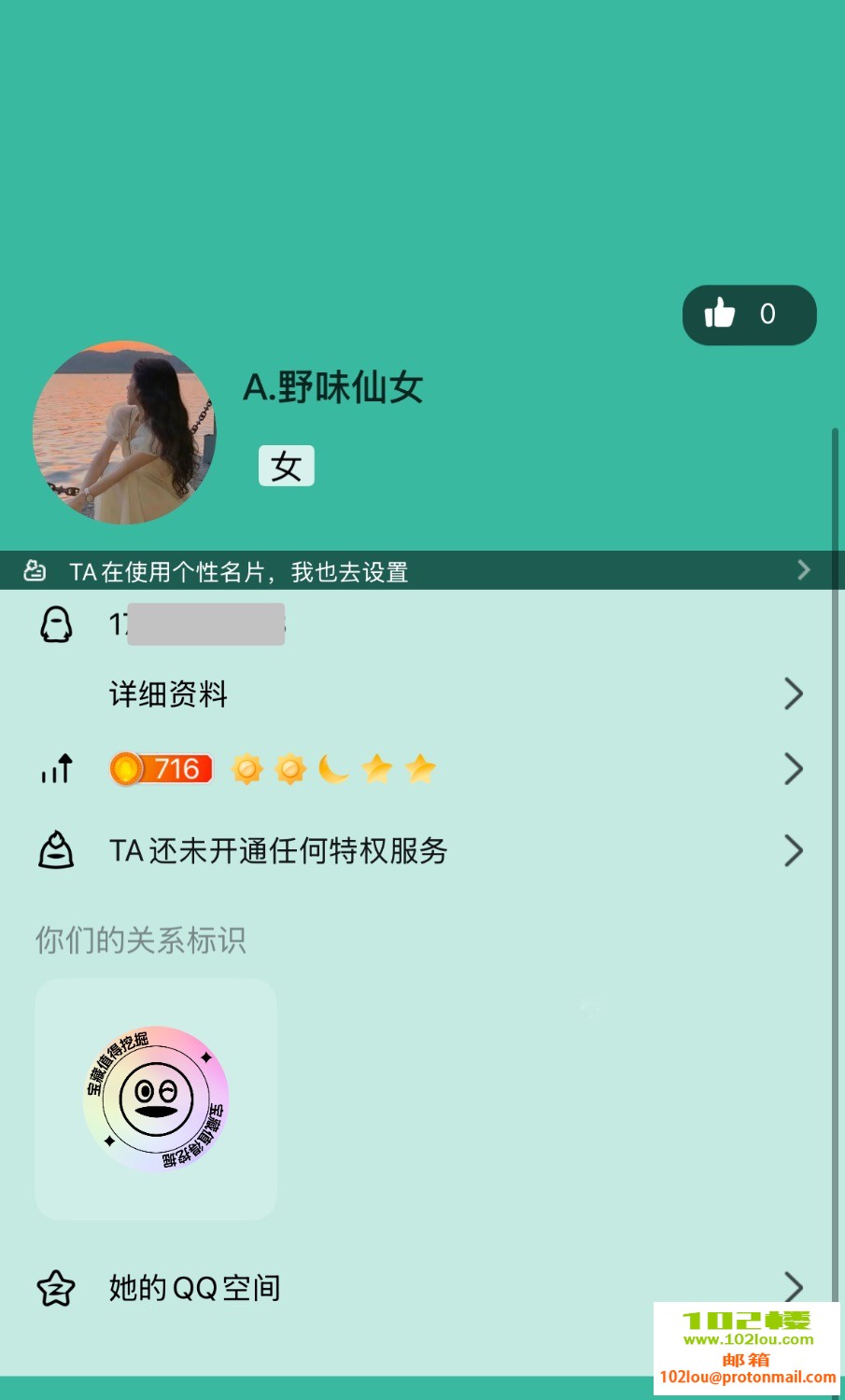Image resolution: width=845 pixels, height=1400 pixels.
Task: View A.野味仙女's profile avatar
Action: [x=123, y=432]
